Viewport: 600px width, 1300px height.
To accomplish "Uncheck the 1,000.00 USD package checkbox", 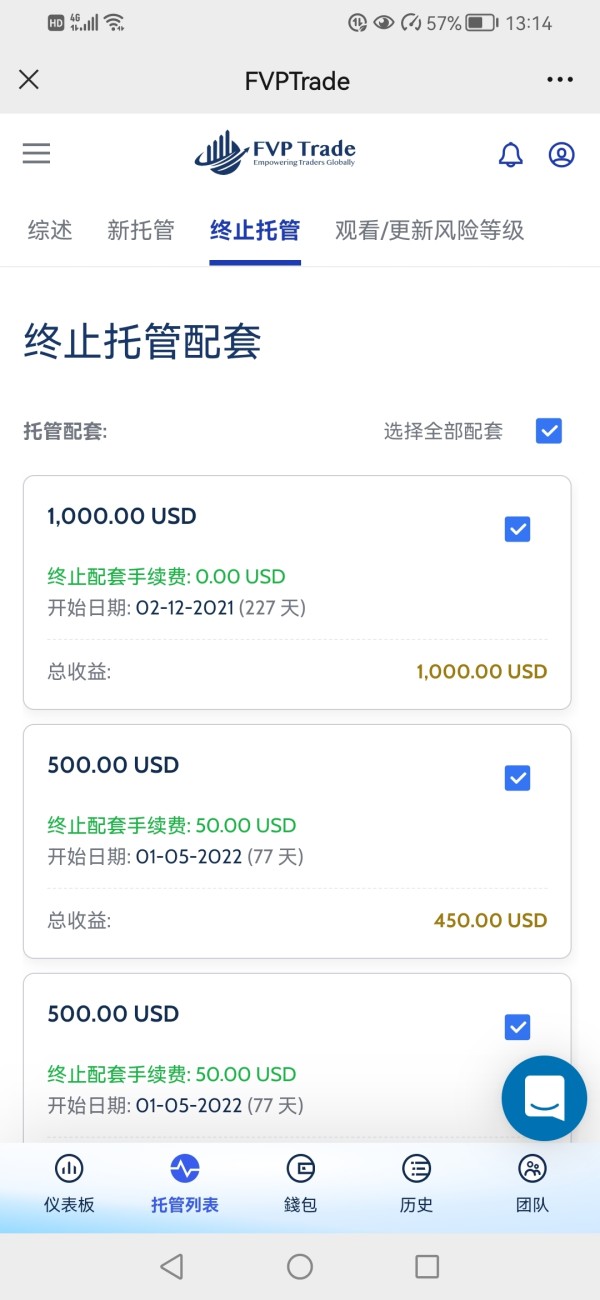I will (517, 529).
